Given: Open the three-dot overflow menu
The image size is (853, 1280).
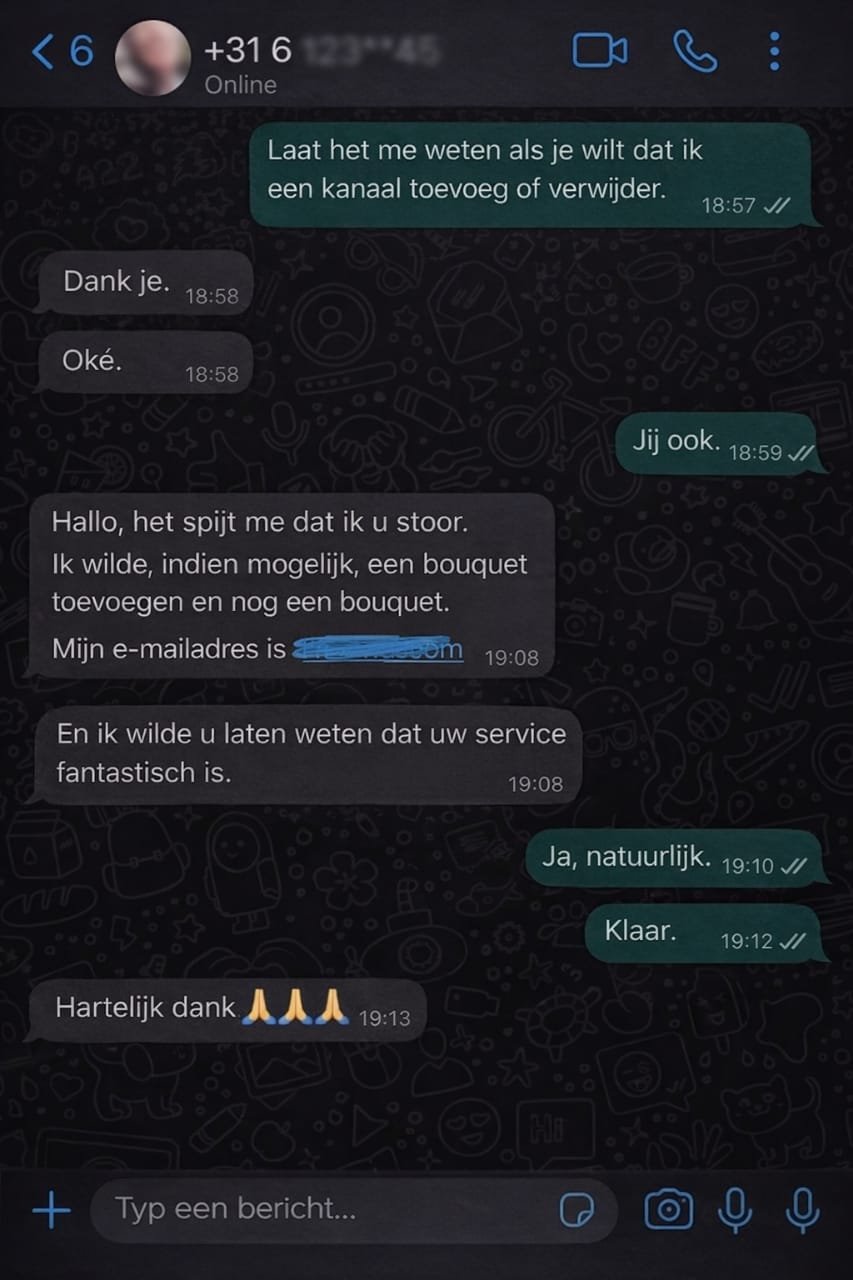Looking at the screenshot, I should pos(774,51).
